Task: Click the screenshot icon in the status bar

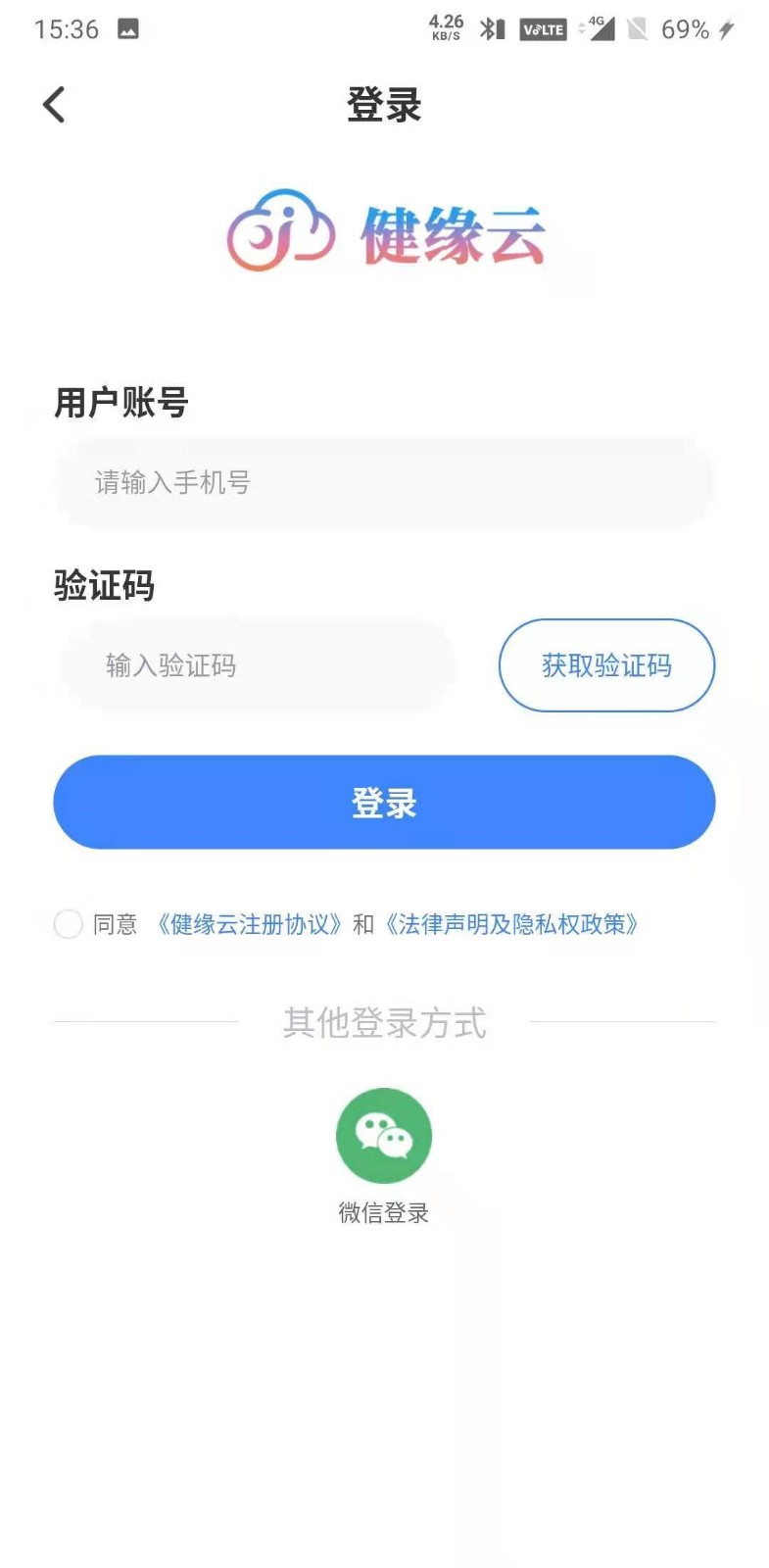Action: 127,28
